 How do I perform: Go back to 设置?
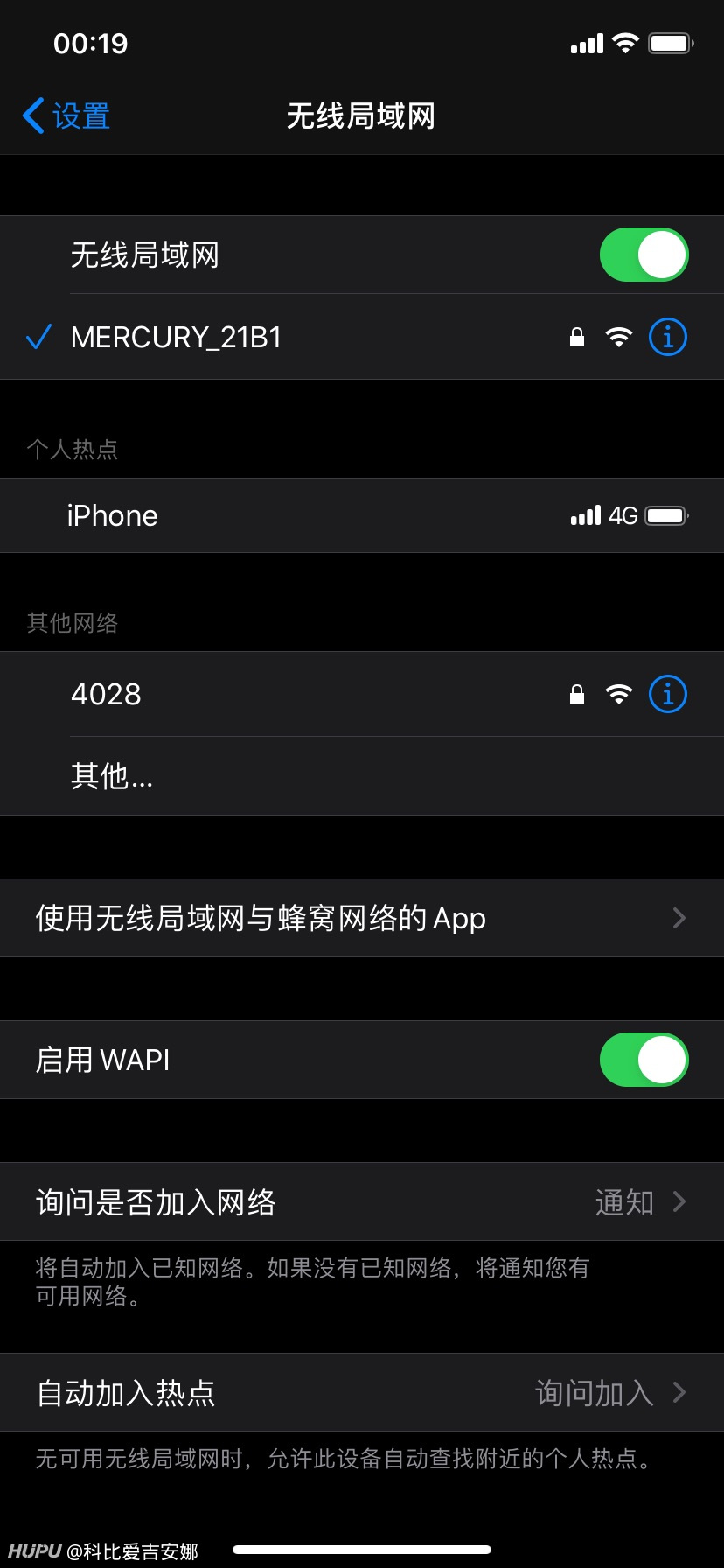[x=66, y=115]
